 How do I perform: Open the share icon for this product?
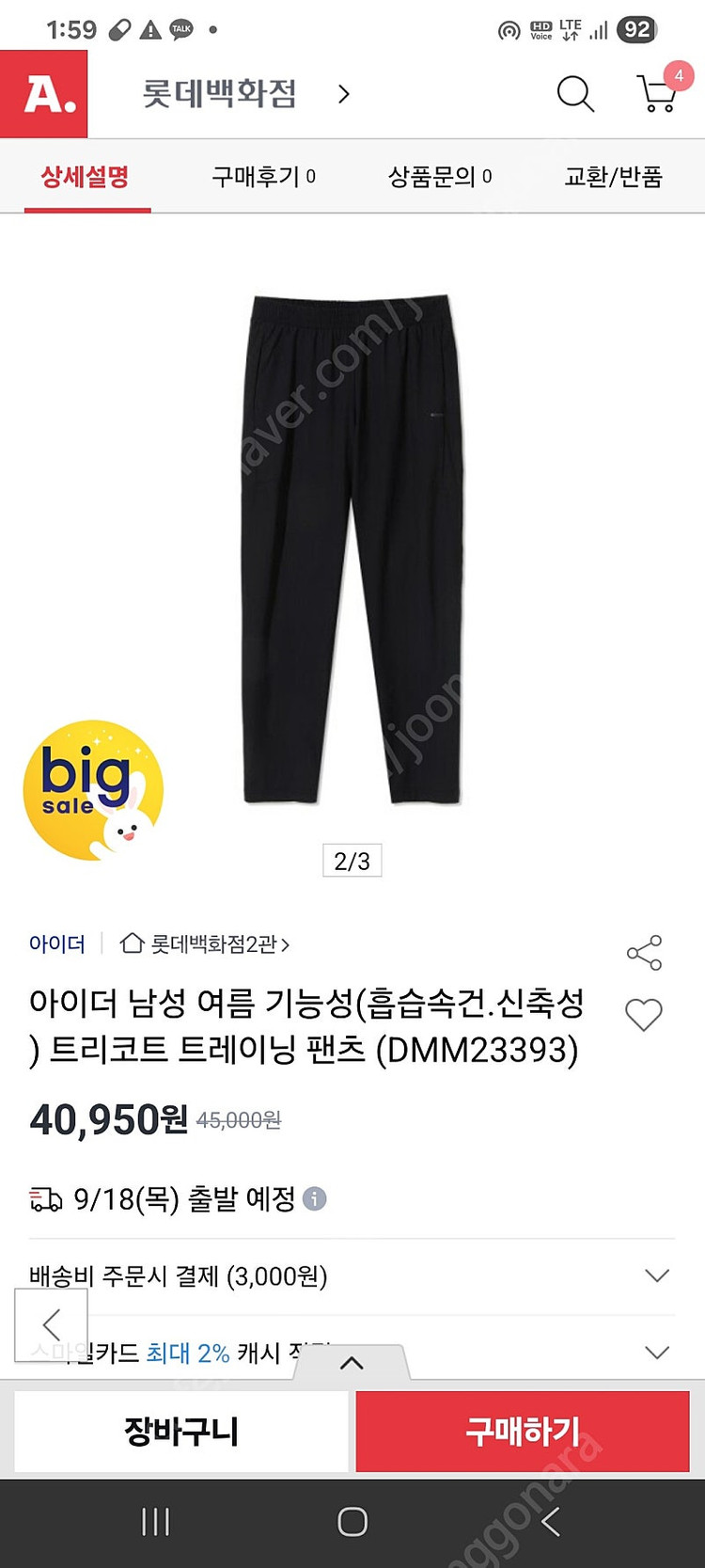click(644, 954)
